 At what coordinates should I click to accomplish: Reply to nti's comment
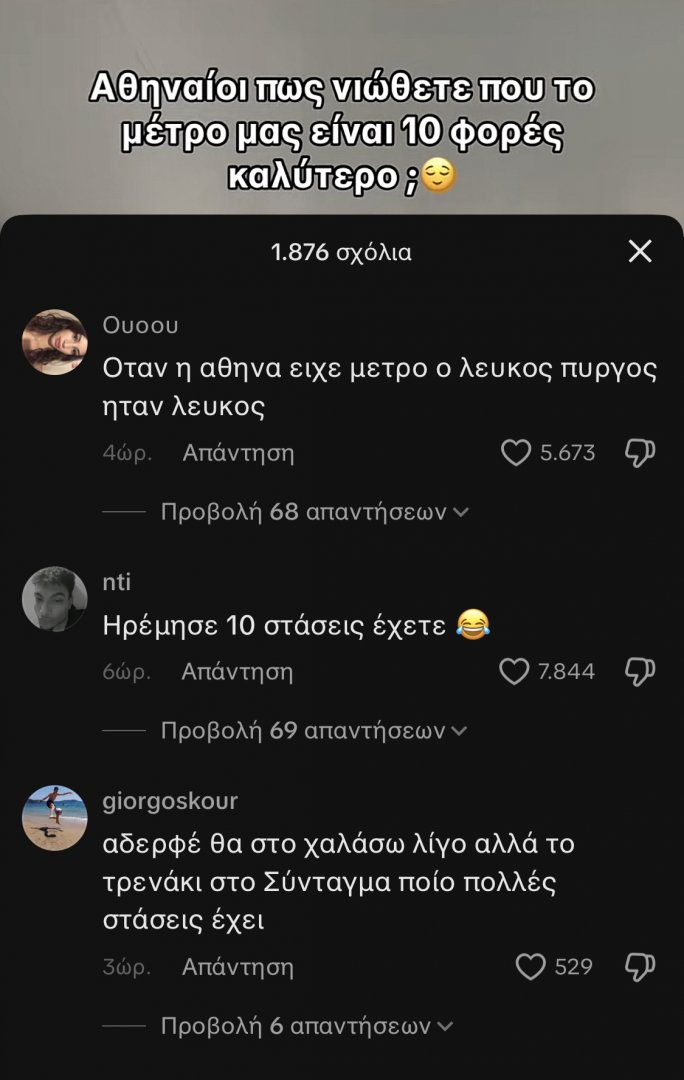pyautogui.click(x=237, y=672)
